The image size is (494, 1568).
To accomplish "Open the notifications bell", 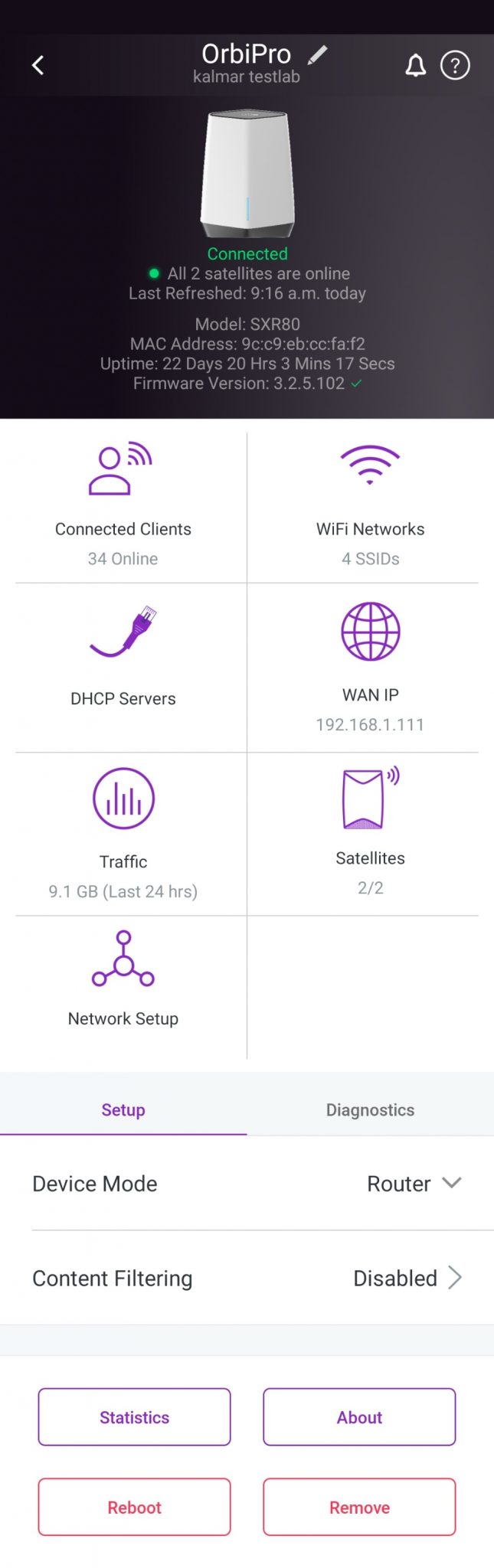I will click(415, 66).
